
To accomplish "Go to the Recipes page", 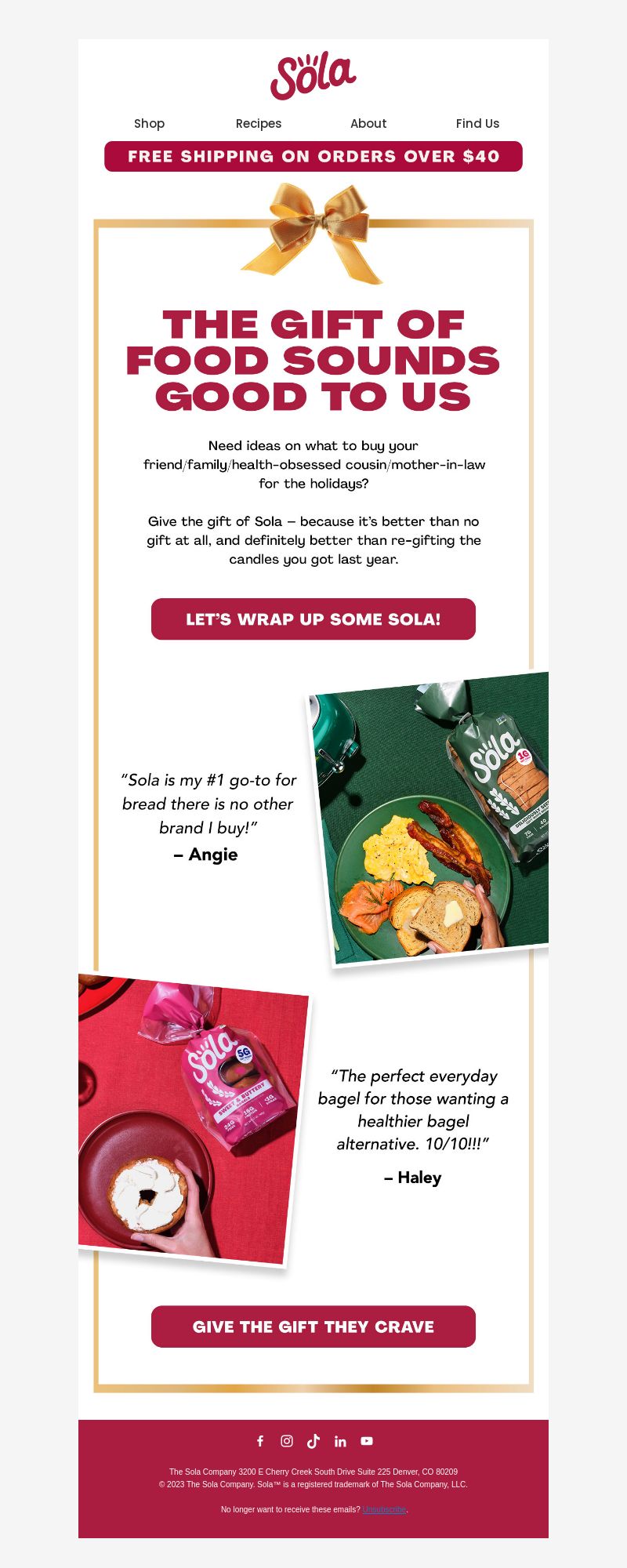I will pos(259,123).
